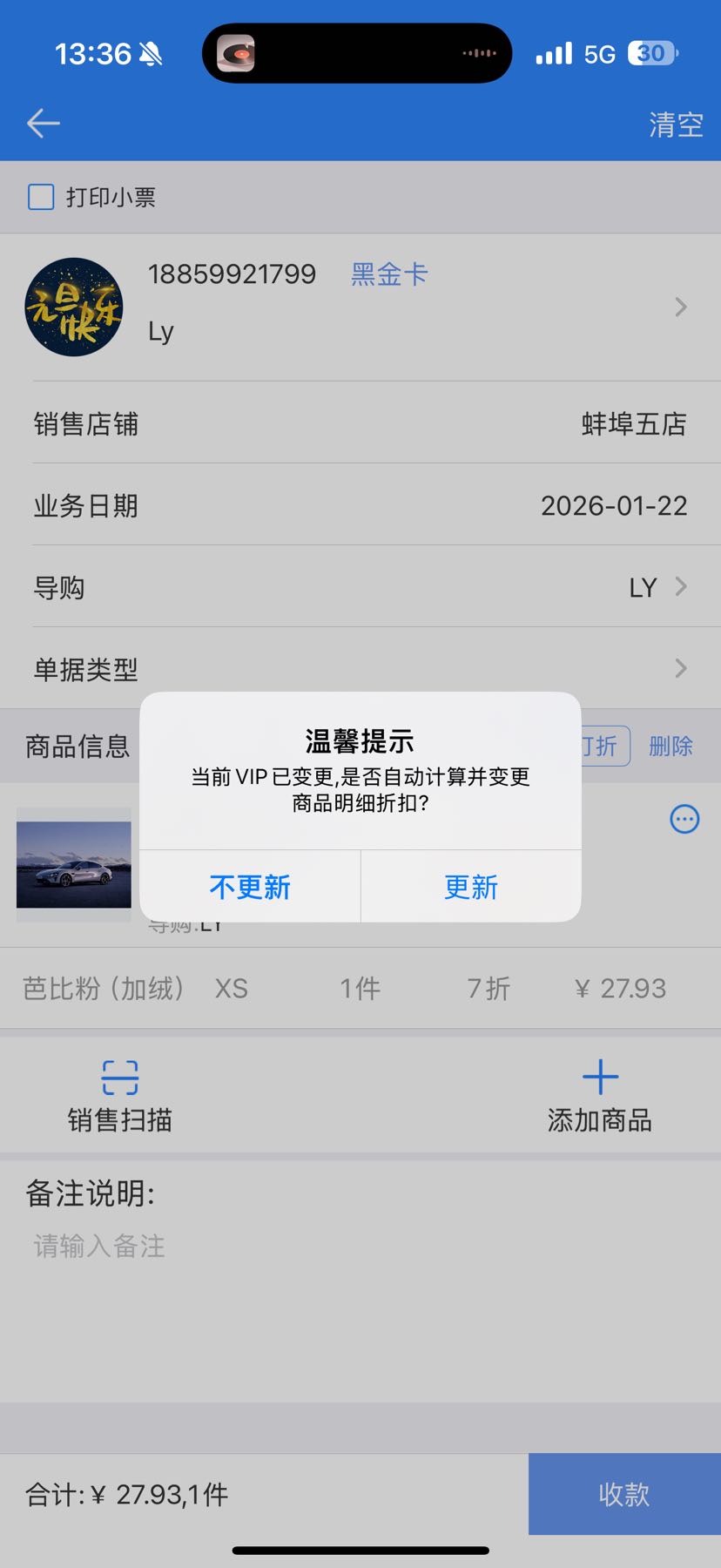Tap 添加商品 to add a product

pos(600,1094)
